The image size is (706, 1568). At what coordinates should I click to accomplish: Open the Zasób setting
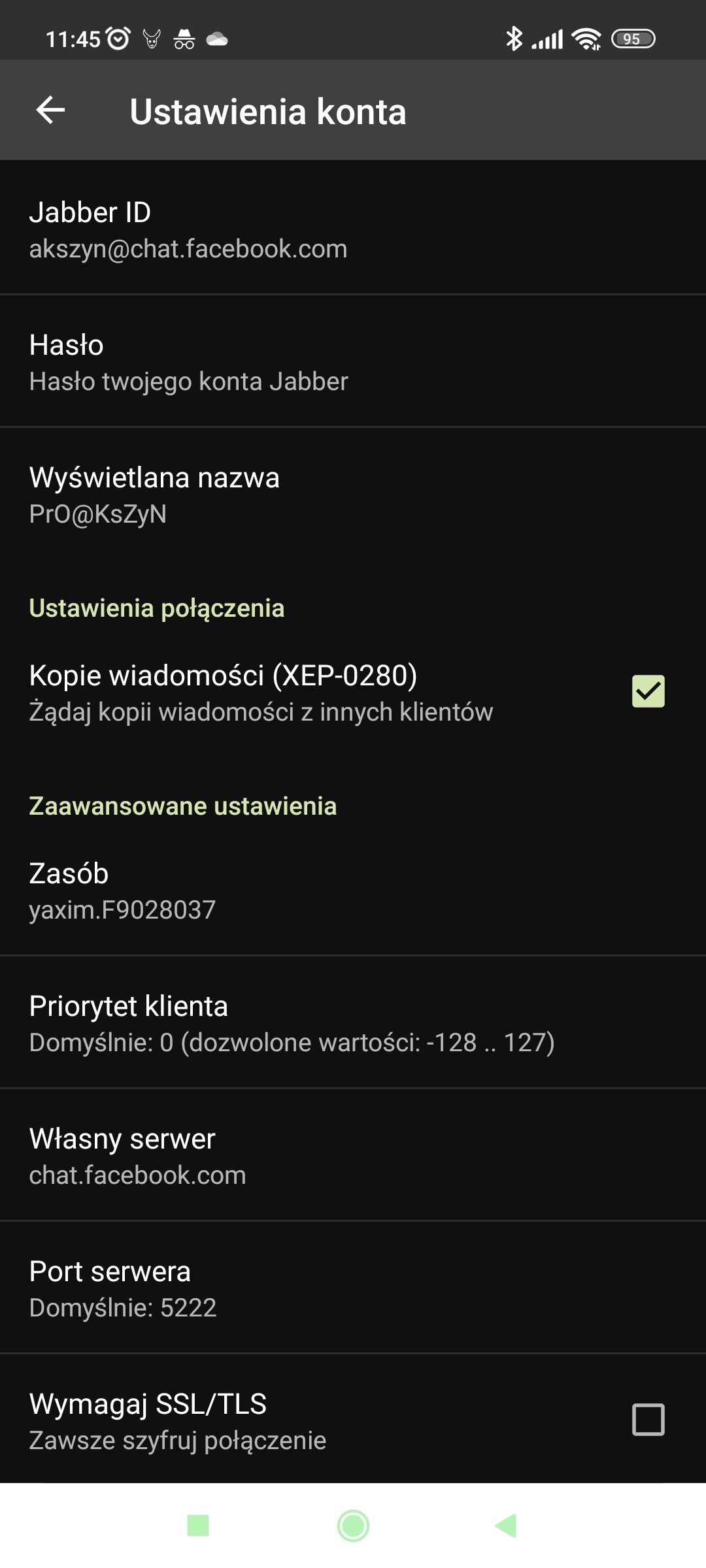click(x=353, y=890)
